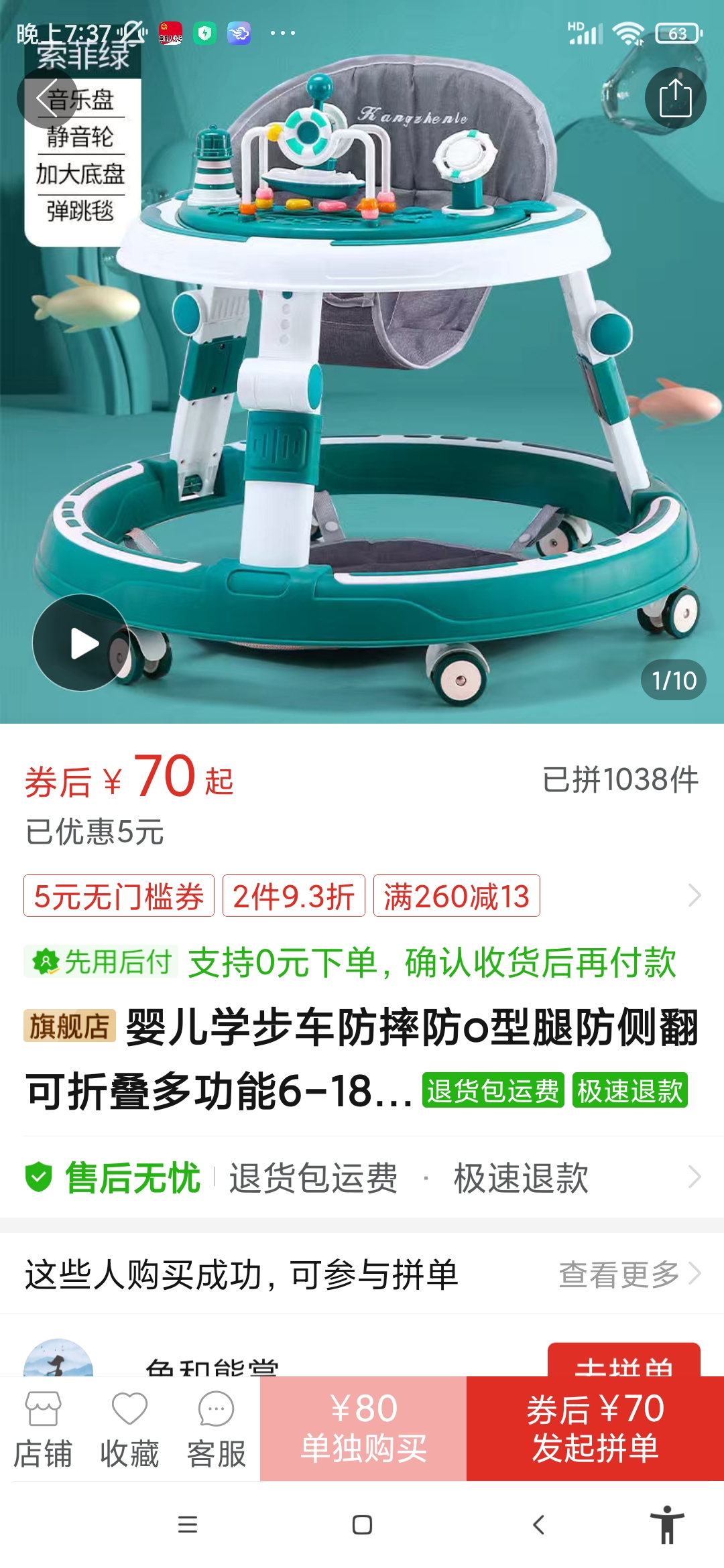Share this product via share icon
Screen dimensions: 724x1568
pos(675,99)
